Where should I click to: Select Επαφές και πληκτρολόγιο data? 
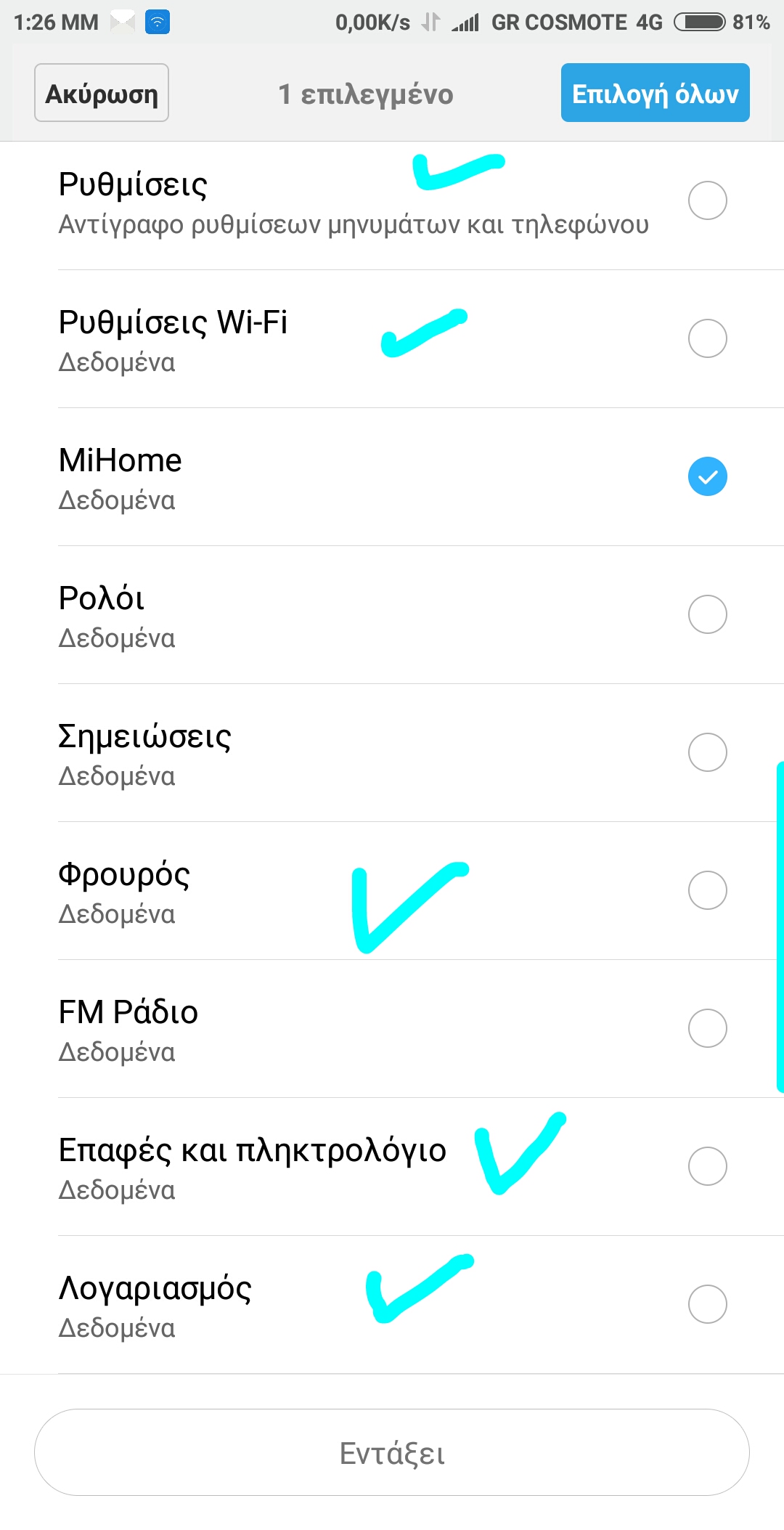(x=392, y=1167)
